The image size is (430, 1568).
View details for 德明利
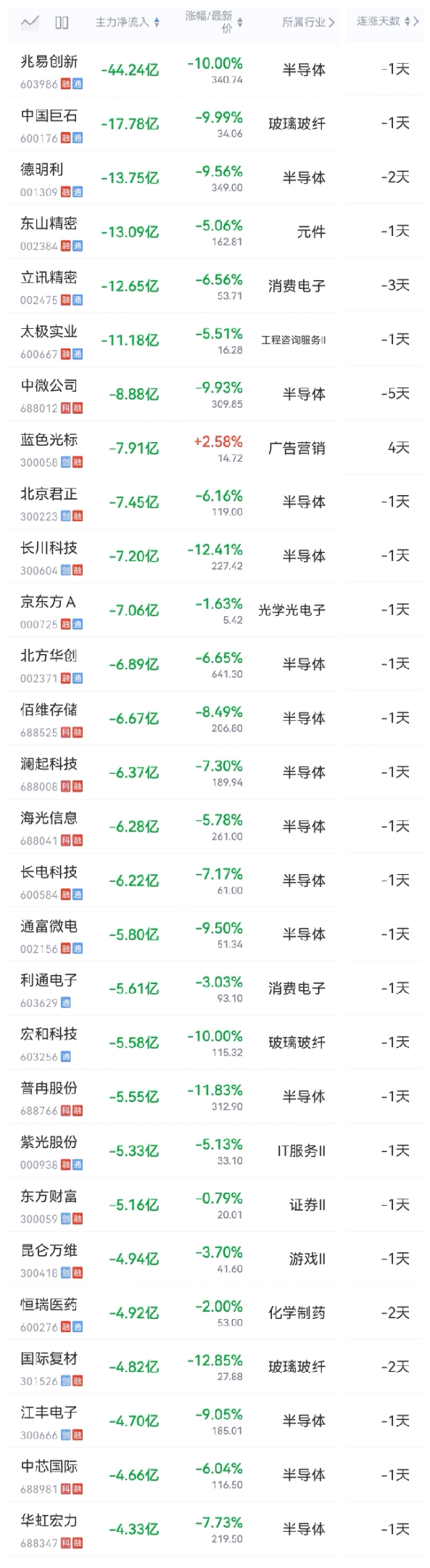[215, 179]
